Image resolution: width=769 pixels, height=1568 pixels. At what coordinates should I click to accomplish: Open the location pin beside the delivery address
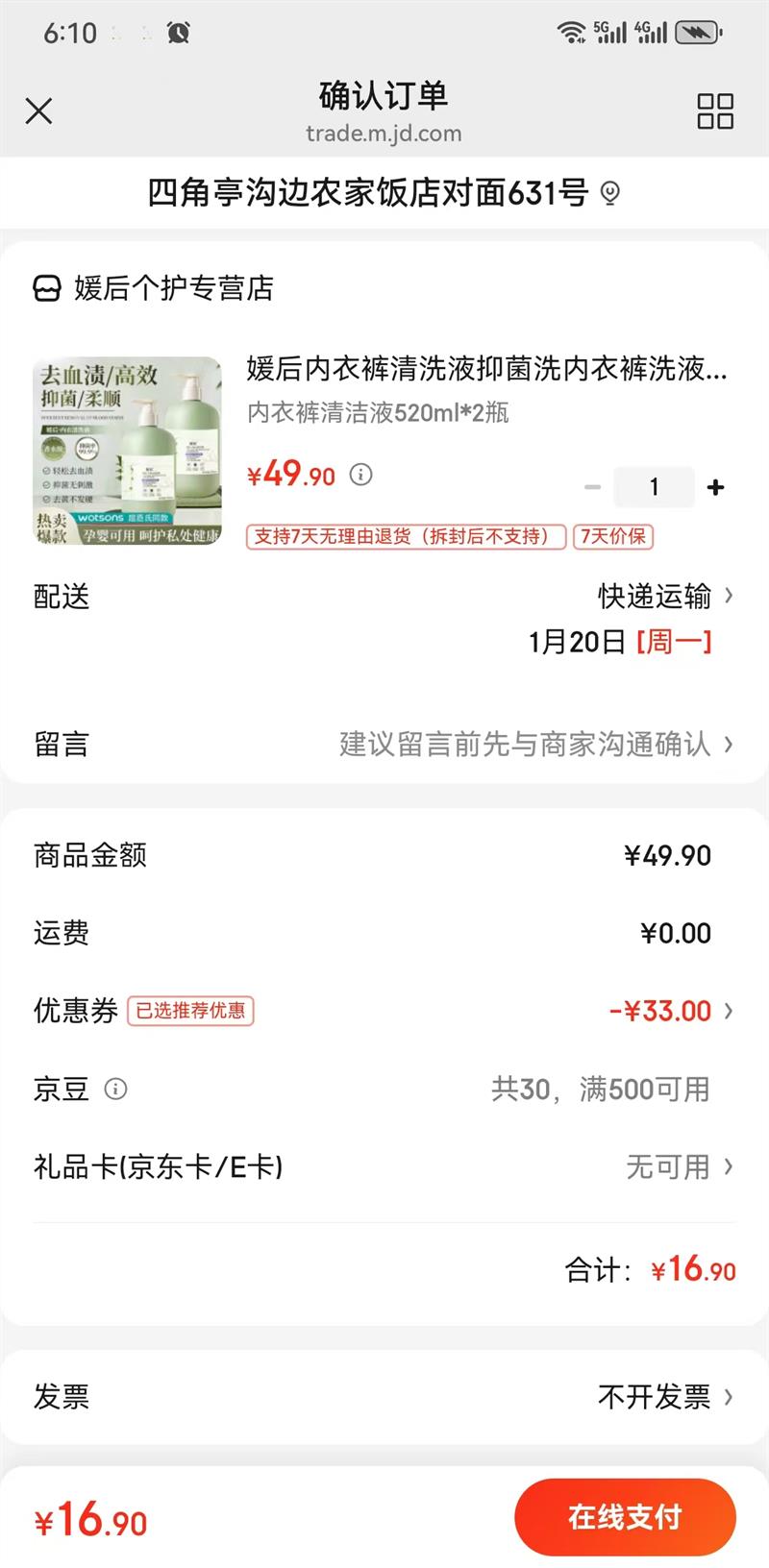pyautogui.click(x=609, y=192)
